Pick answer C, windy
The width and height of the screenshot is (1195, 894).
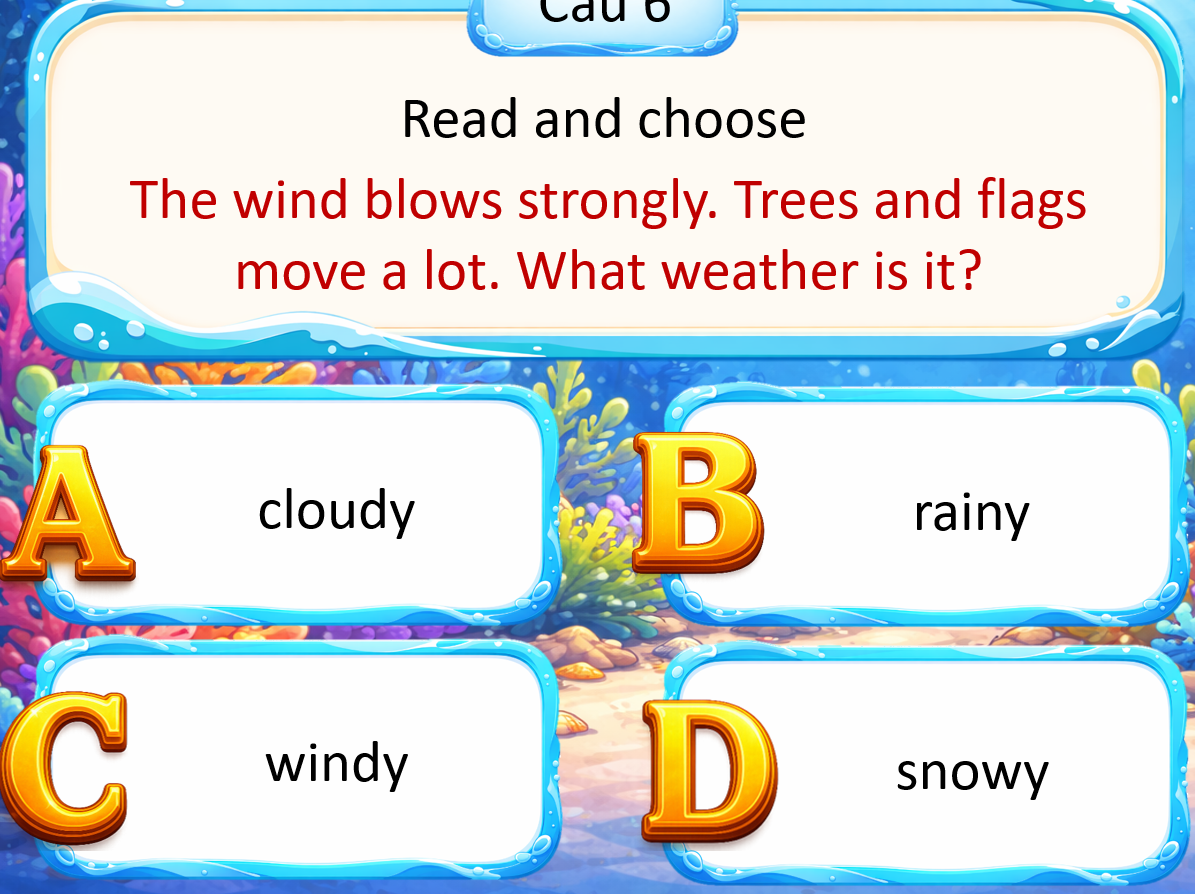click(336, 764)
